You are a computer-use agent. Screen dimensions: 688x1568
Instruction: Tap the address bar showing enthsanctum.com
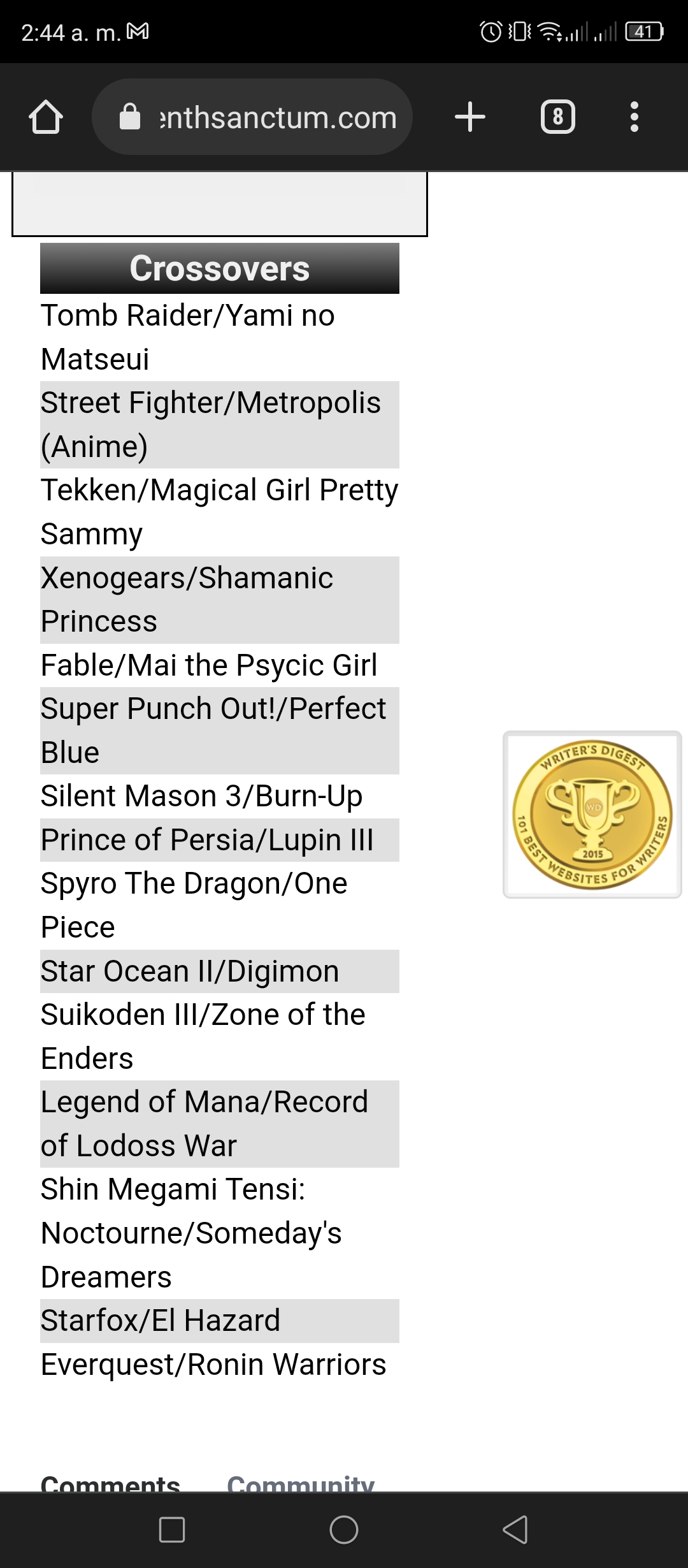click(x=252, y=117)
